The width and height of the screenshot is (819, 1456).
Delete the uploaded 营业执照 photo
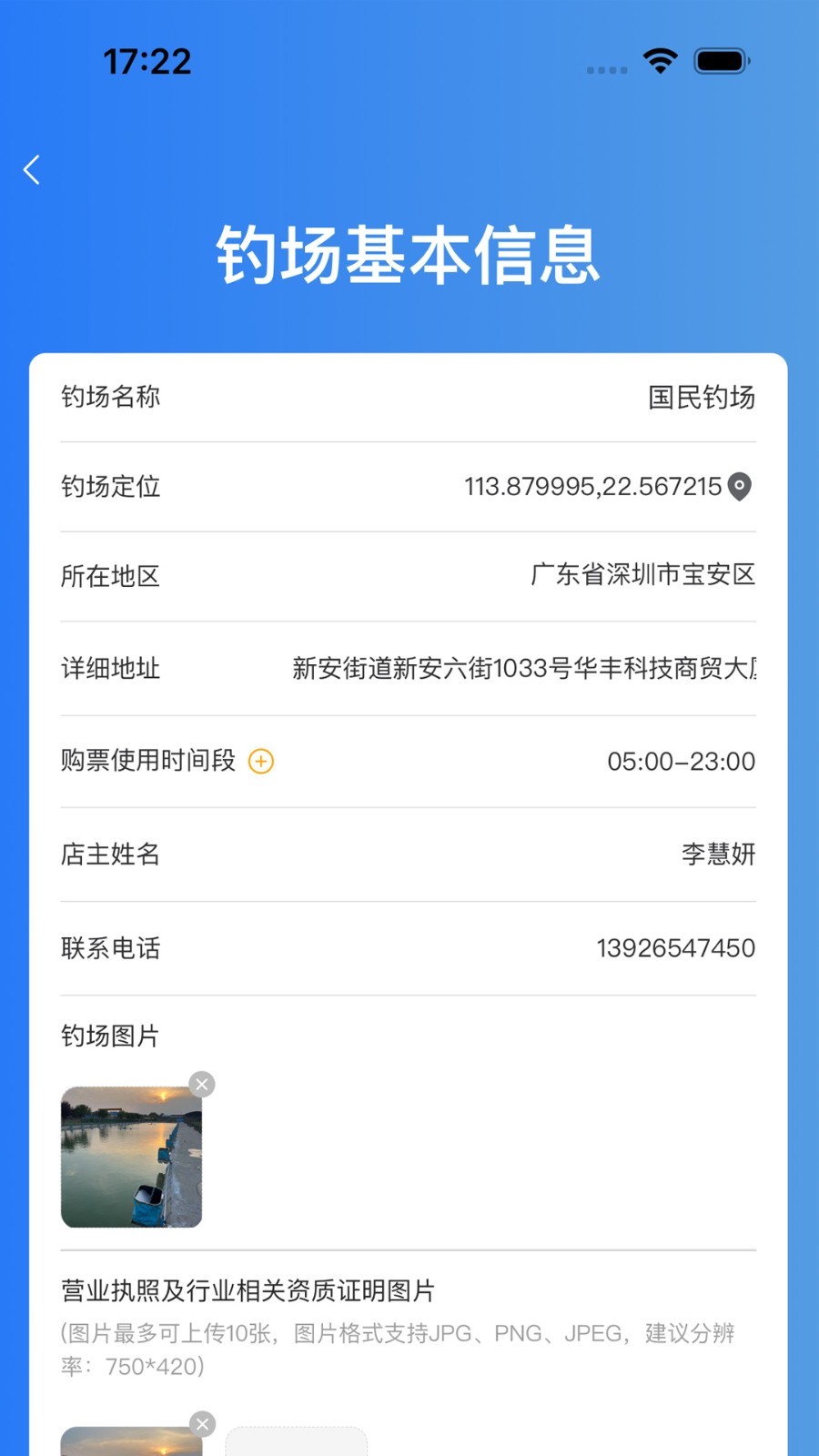pyautogui.click(x=202, y=1424)
